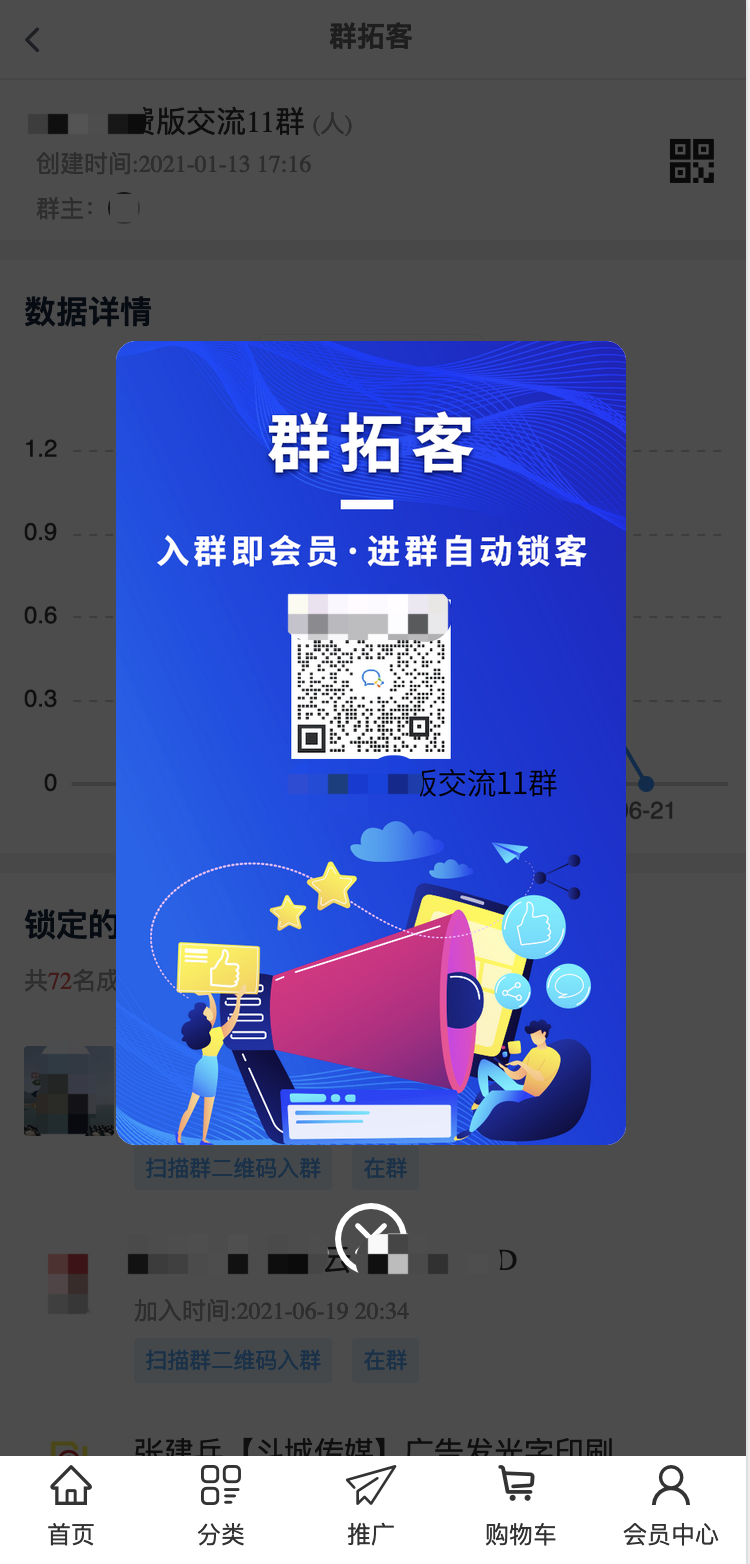This screenshot has width=750, height=1564.
Task: Open the 分类 tab
Action: point(221,1505)
